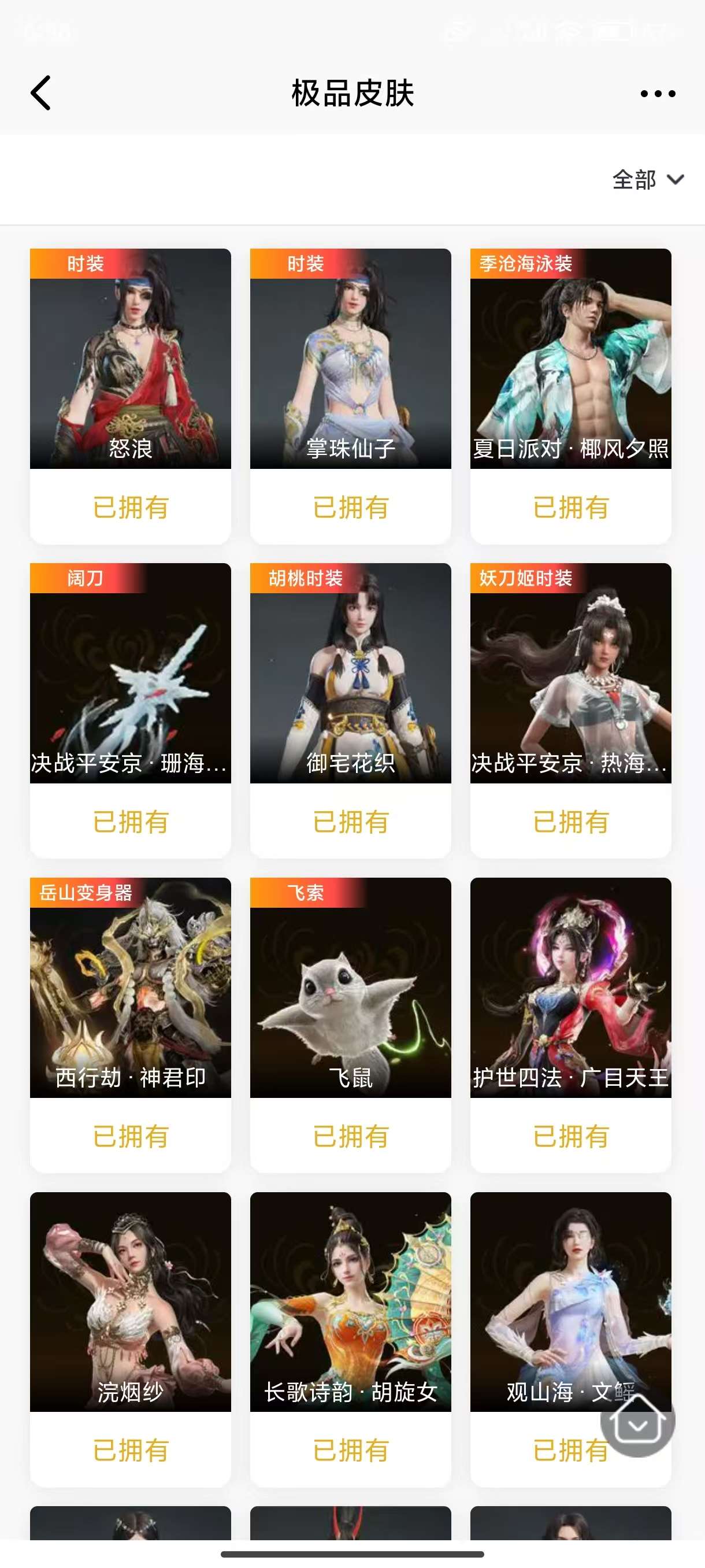Open the 飞鼠 飞索 skin card
This screenshot has width=705, height=1568.
click(x=350, y=988)
